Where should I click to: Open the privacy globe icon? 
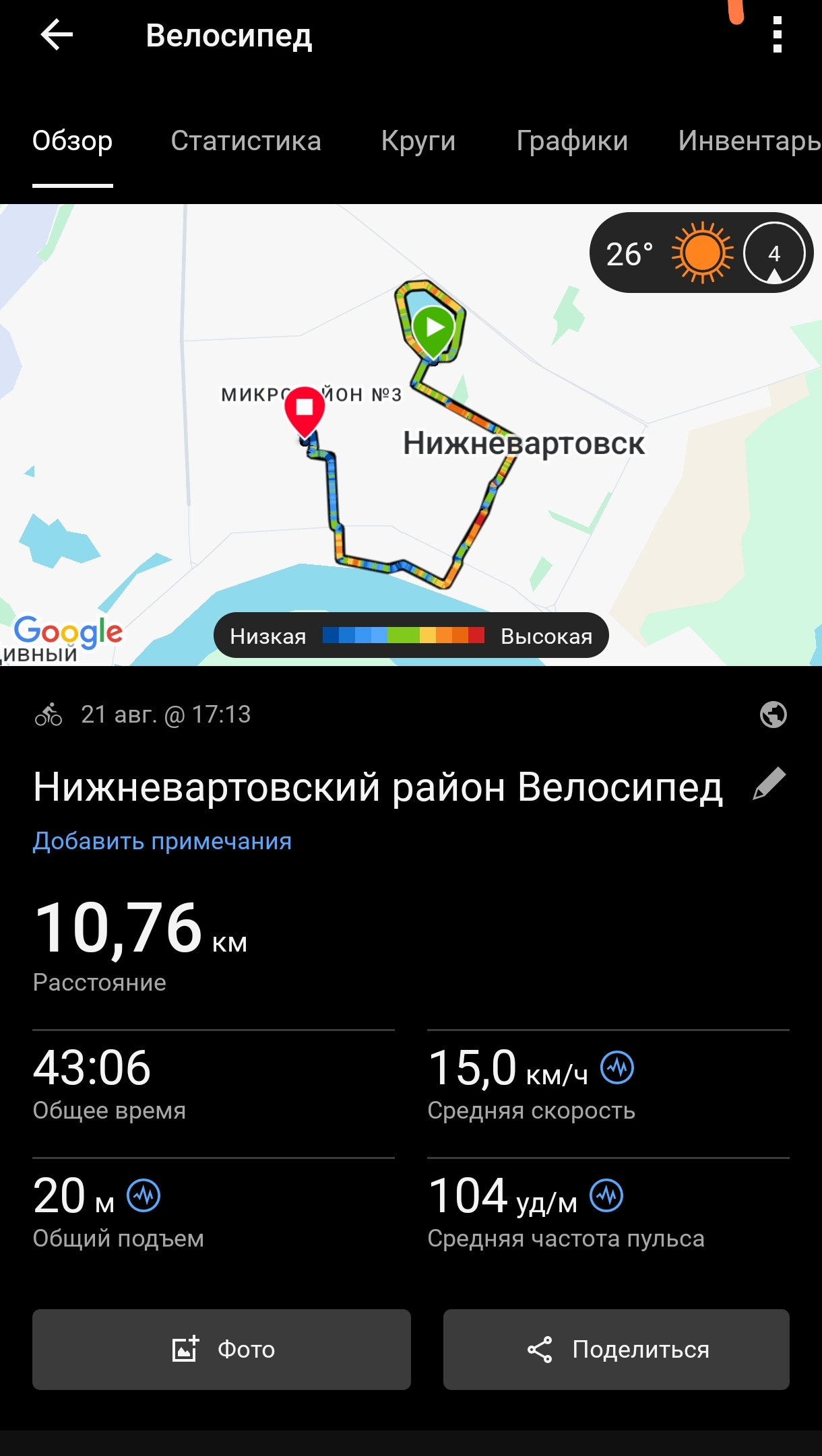pos(773,715)
